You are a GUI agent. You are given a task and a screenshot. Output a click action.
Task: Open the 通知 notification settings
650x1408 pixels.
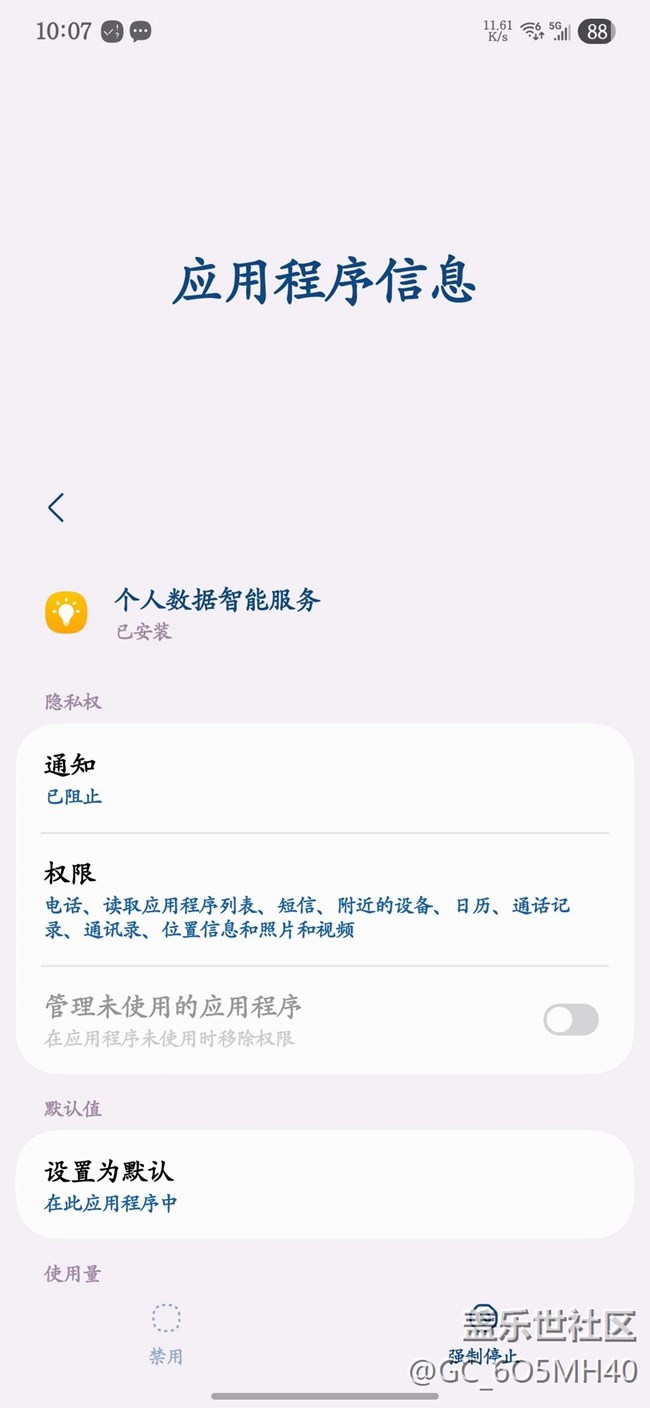pos(324,779)
